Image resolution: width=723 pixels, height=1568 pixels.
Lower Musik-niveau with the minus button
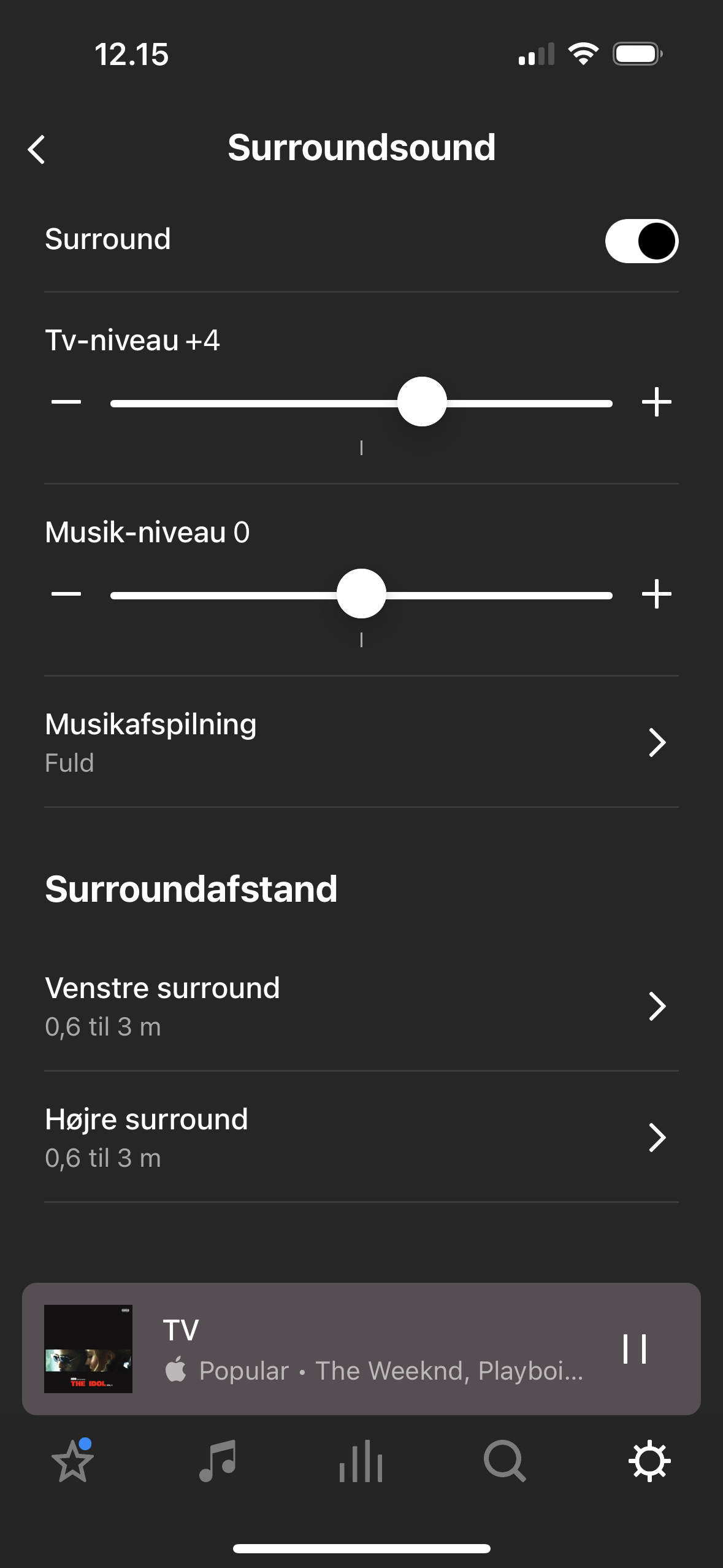[x=66, y=594]
